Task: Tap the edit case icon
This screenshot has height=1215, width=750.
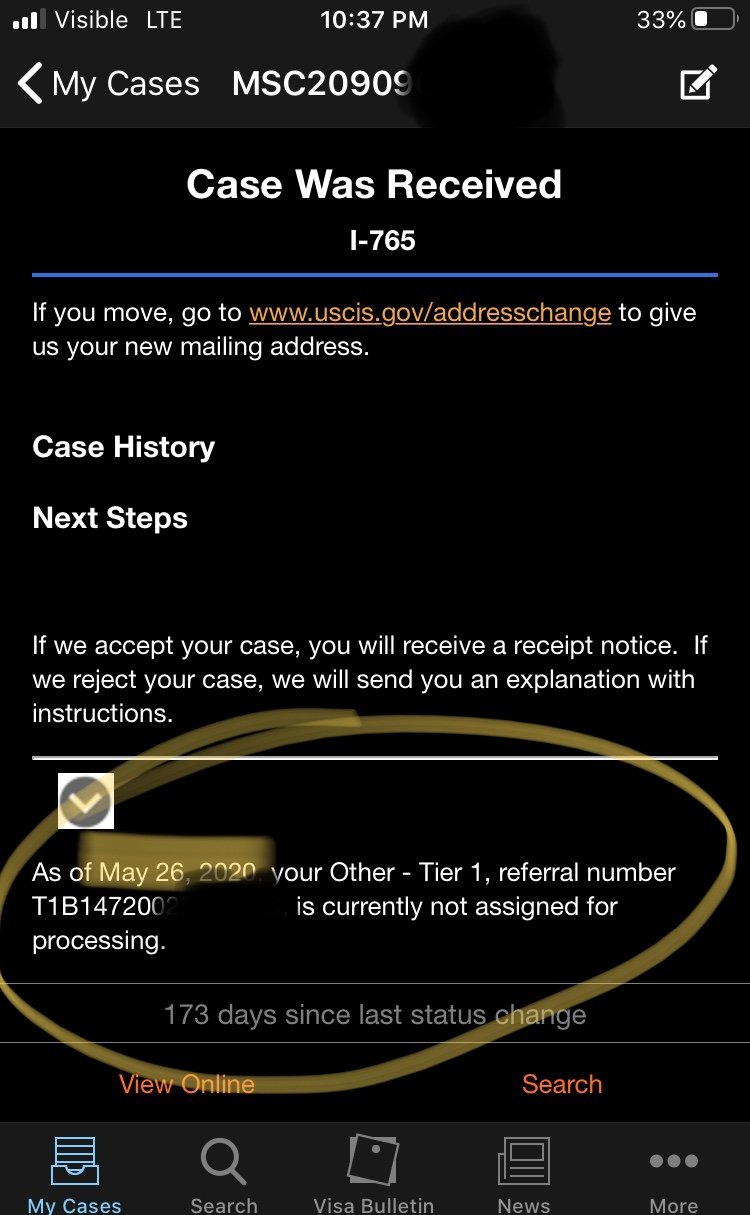Action: pos(698,83)
